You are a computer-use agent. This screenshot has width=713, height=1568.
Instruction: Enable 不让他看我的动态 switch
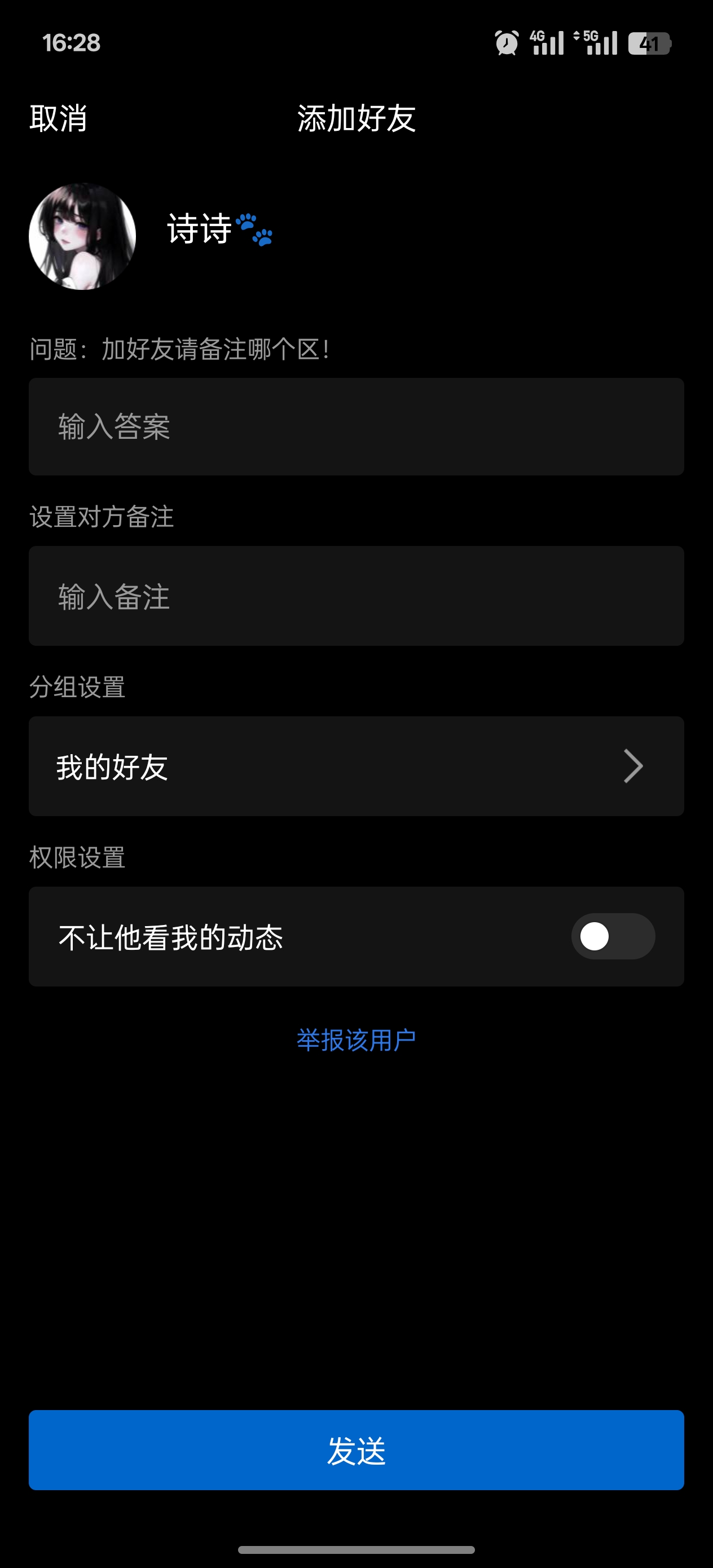coord(613,936)
